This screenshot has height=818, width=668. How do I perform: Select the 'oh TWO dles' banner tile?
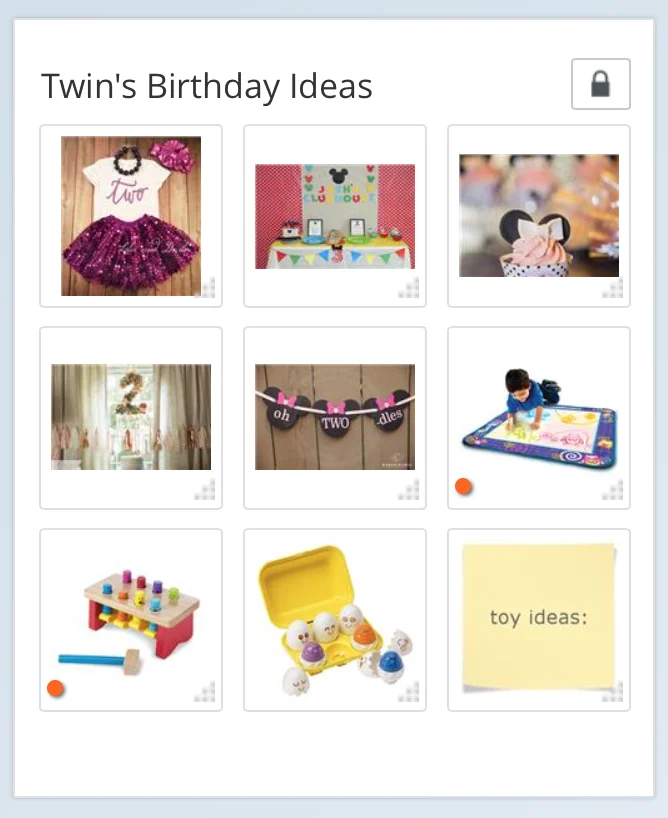click(335, 418)
